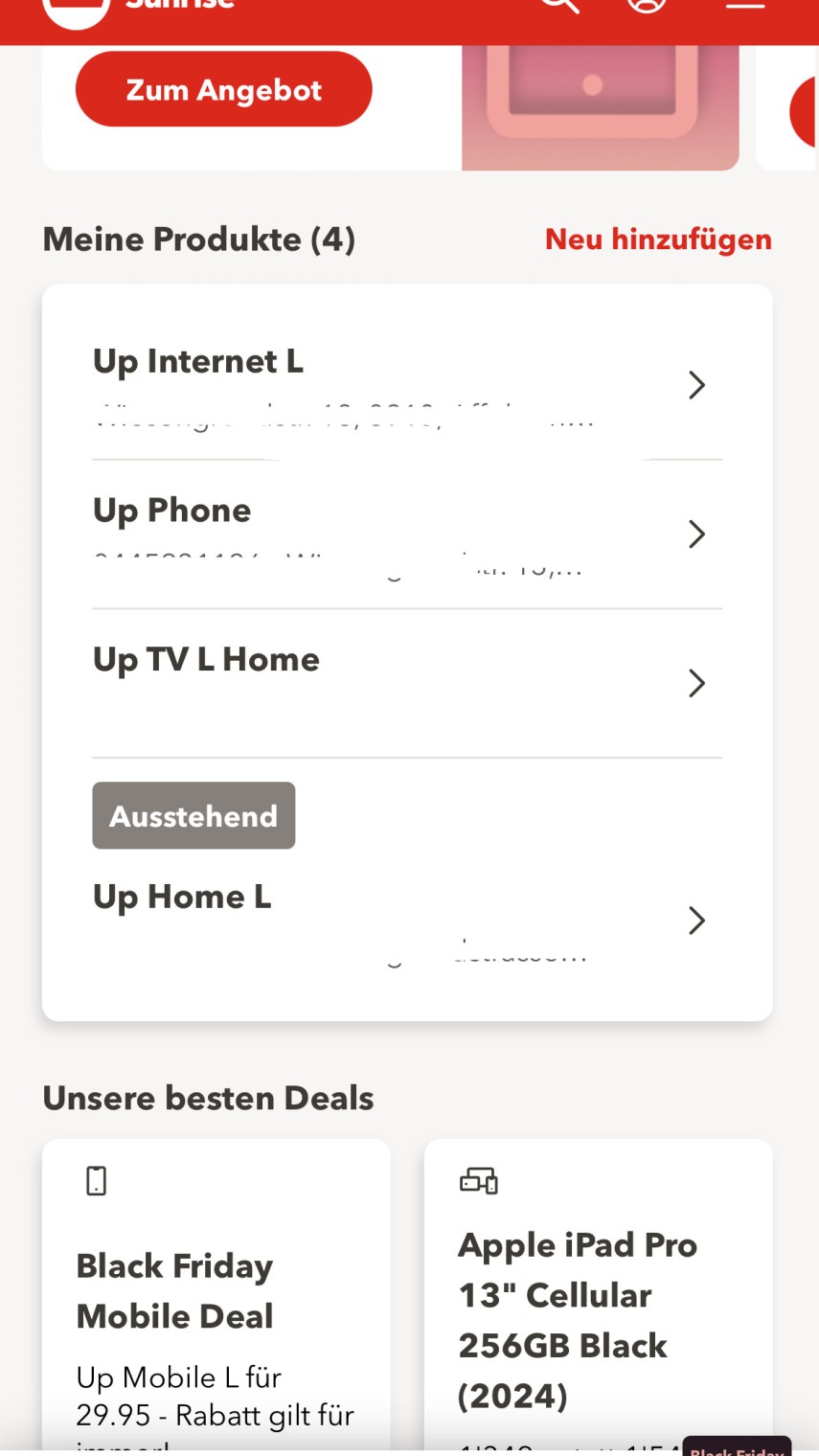Open Up Internet L product details

406,384
